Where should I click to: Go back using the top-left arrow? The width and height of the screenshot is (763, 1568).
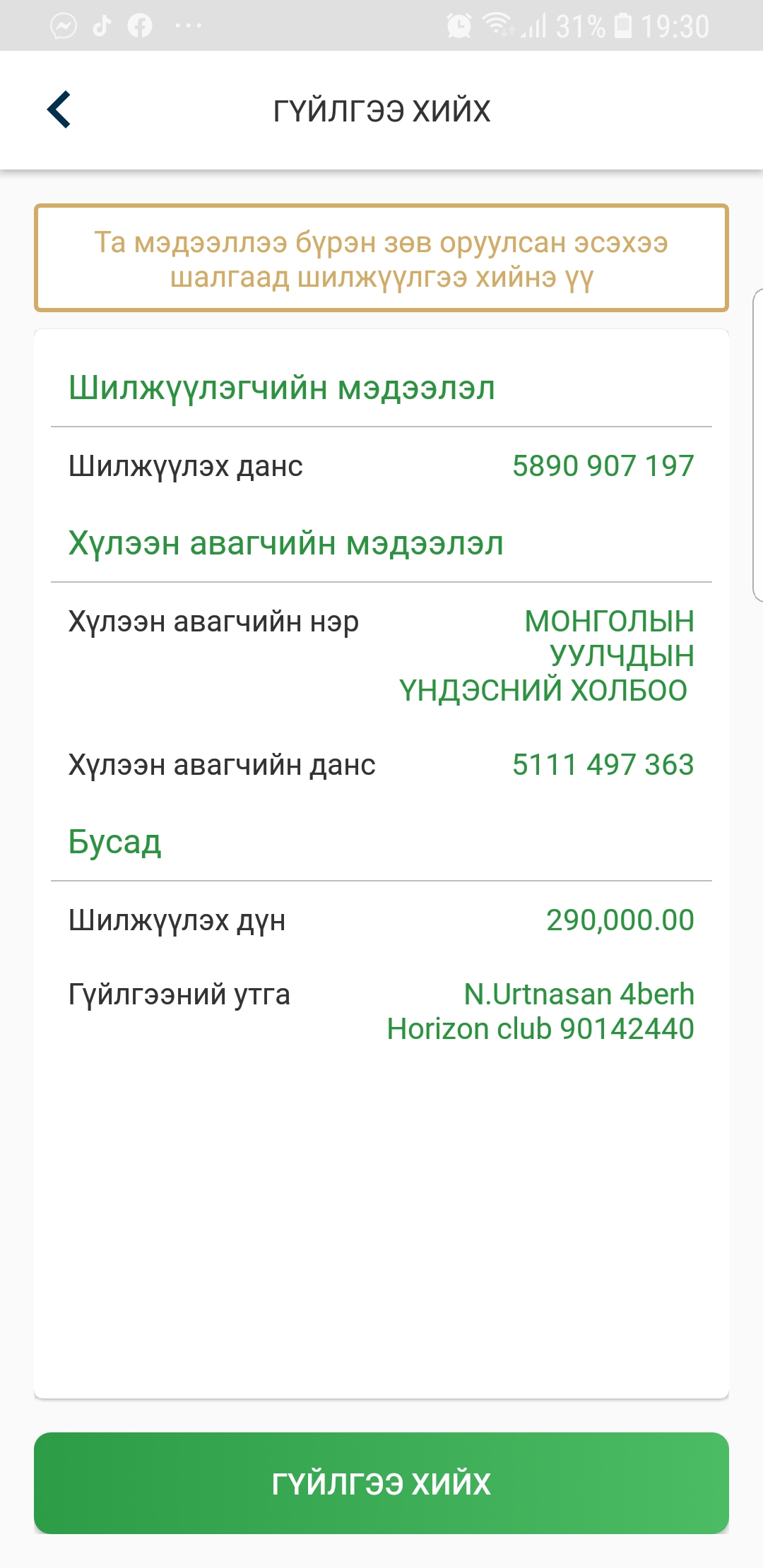coord(59,110)
